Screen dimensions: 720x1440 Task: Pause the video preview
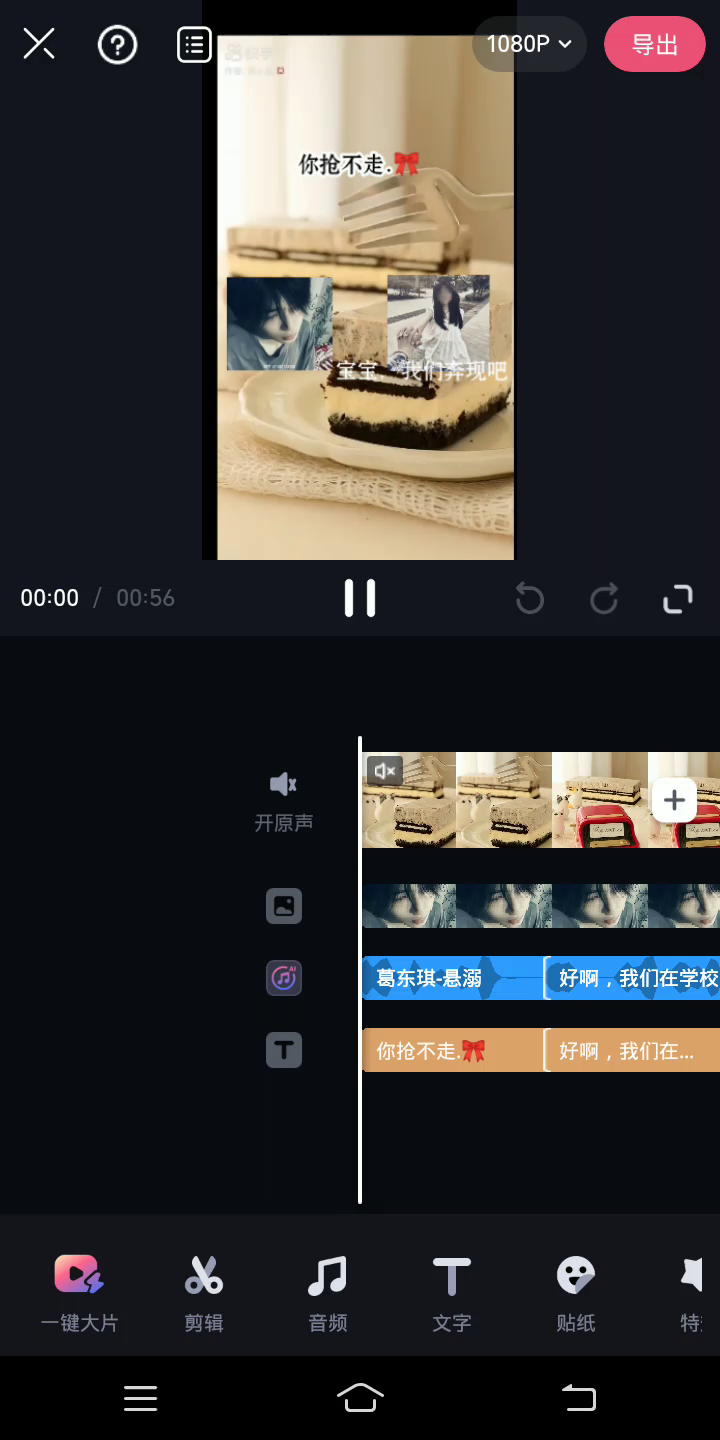pos(360,598)
